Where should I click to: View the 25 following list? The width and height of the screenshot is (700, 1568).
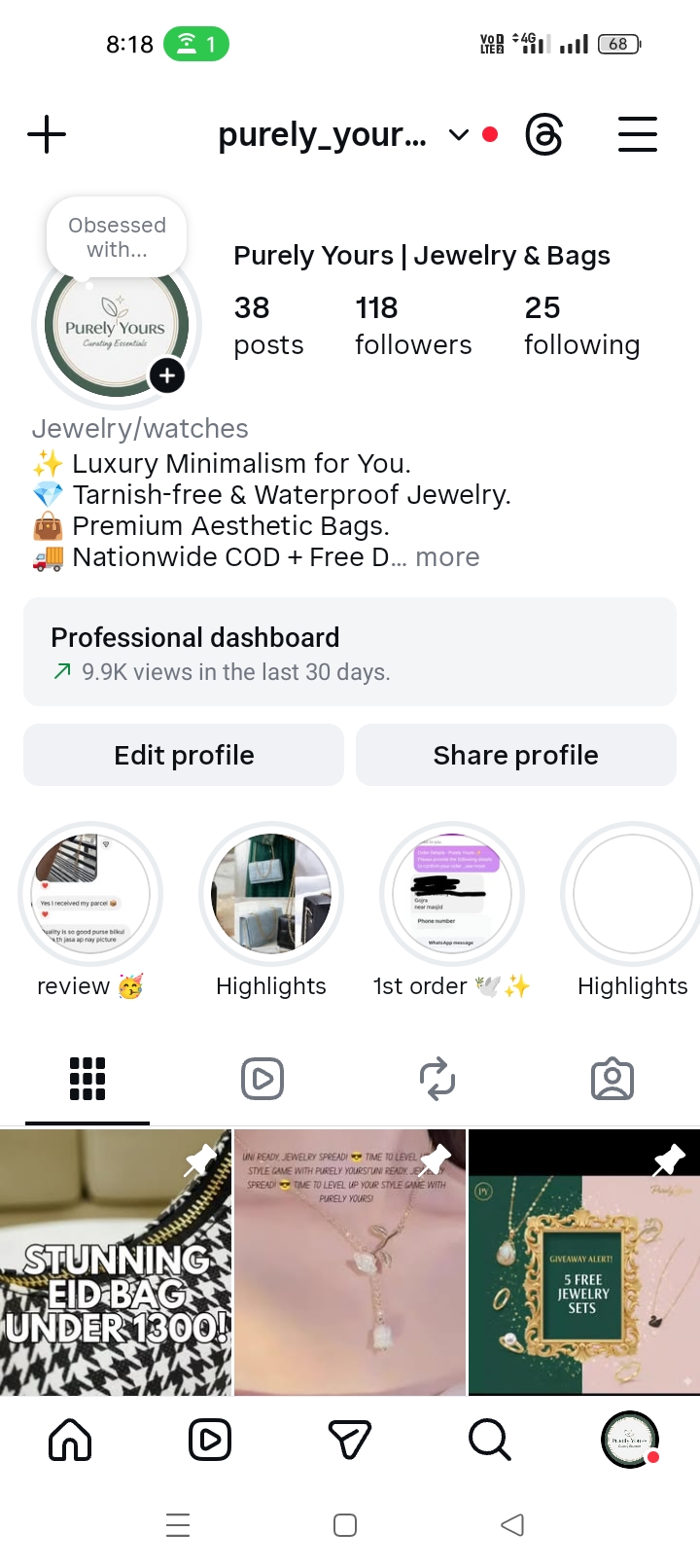point(581,325)
